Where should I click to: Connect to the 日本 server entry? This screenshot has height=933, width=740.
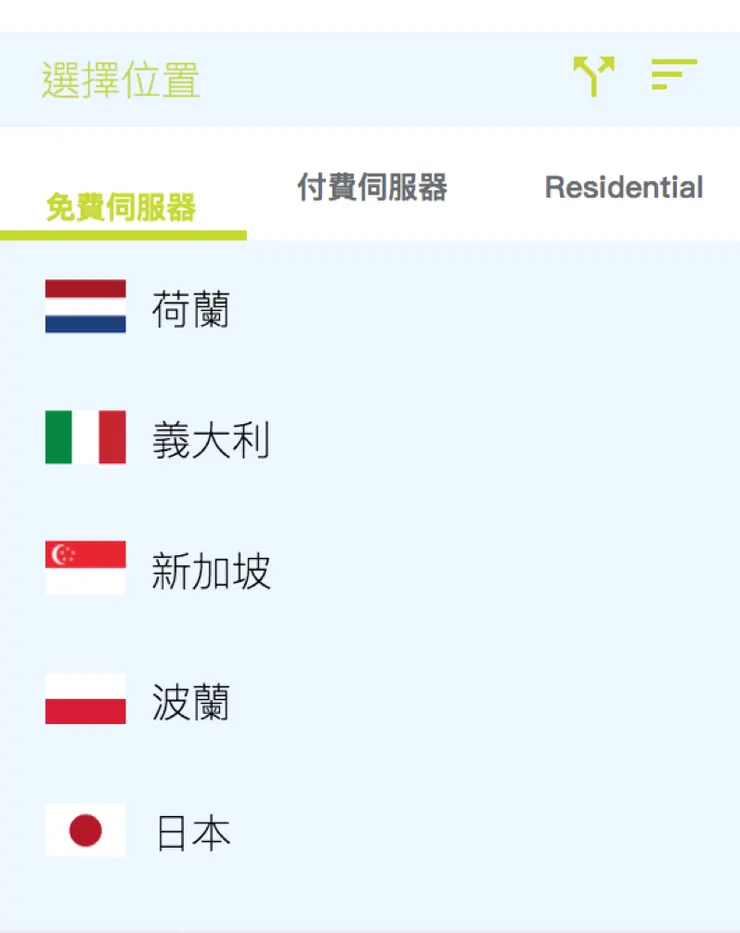point(192,832)
